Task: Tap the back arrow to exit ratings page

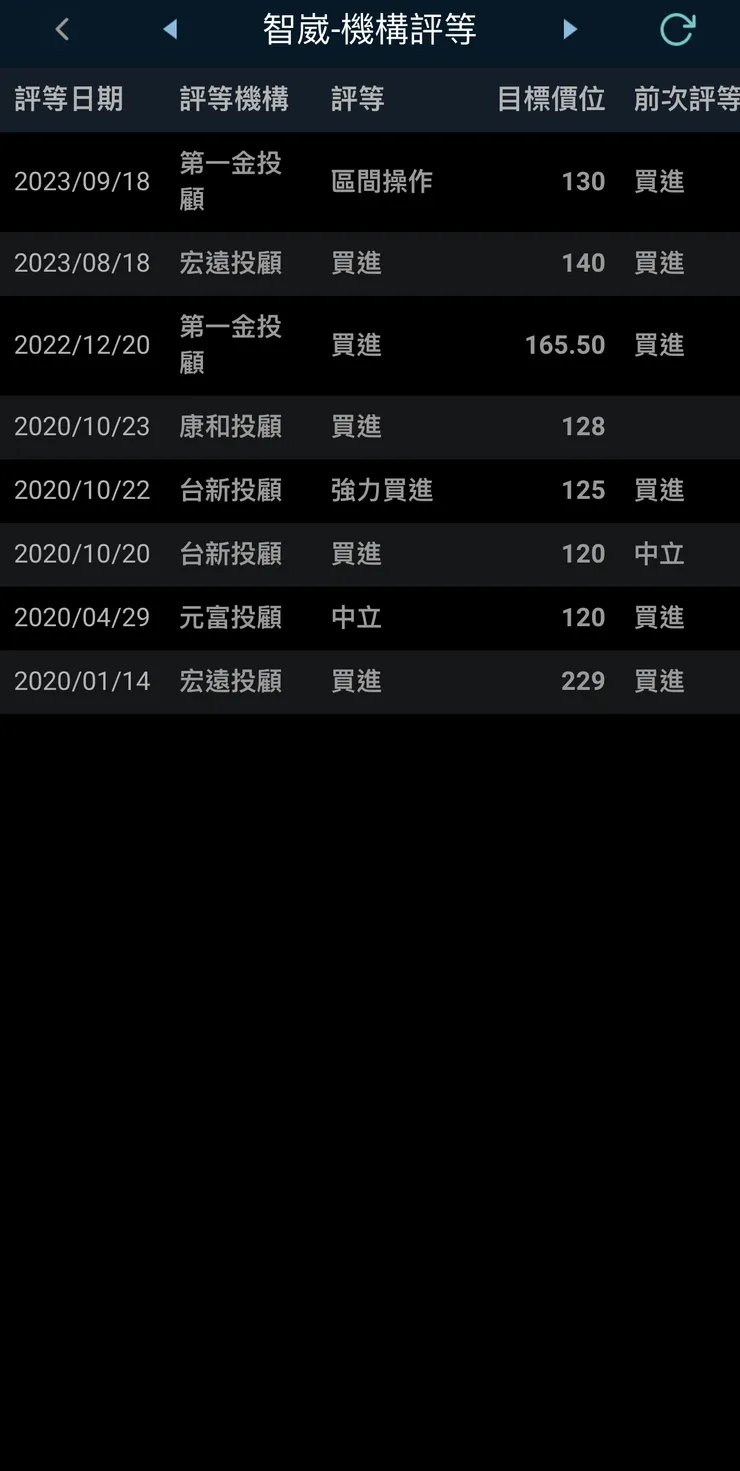Action: (x=61, y=29)
